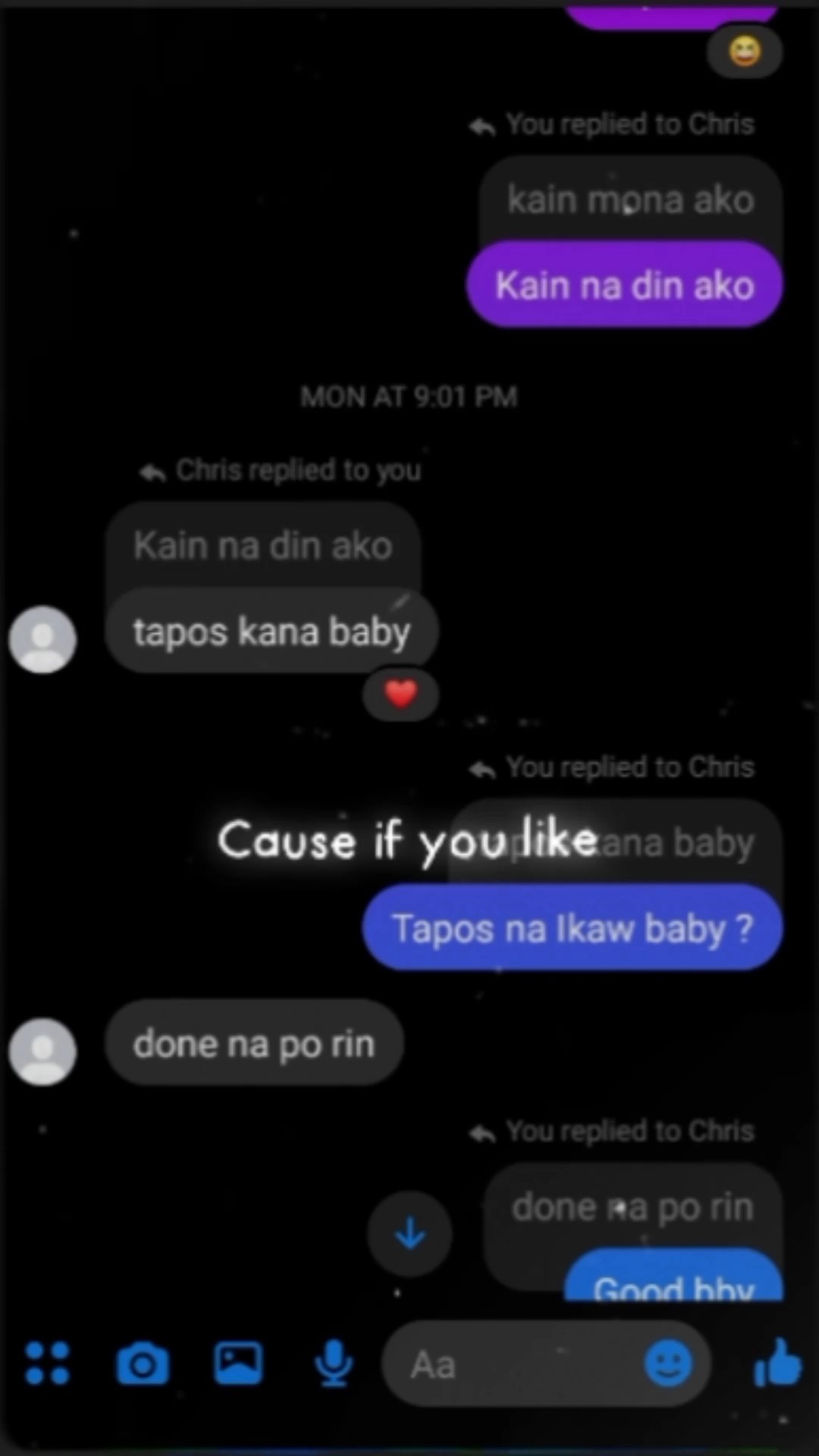View heart reaction on "tapos kana baby"
Screen dimensions: 819x1456
400,694
